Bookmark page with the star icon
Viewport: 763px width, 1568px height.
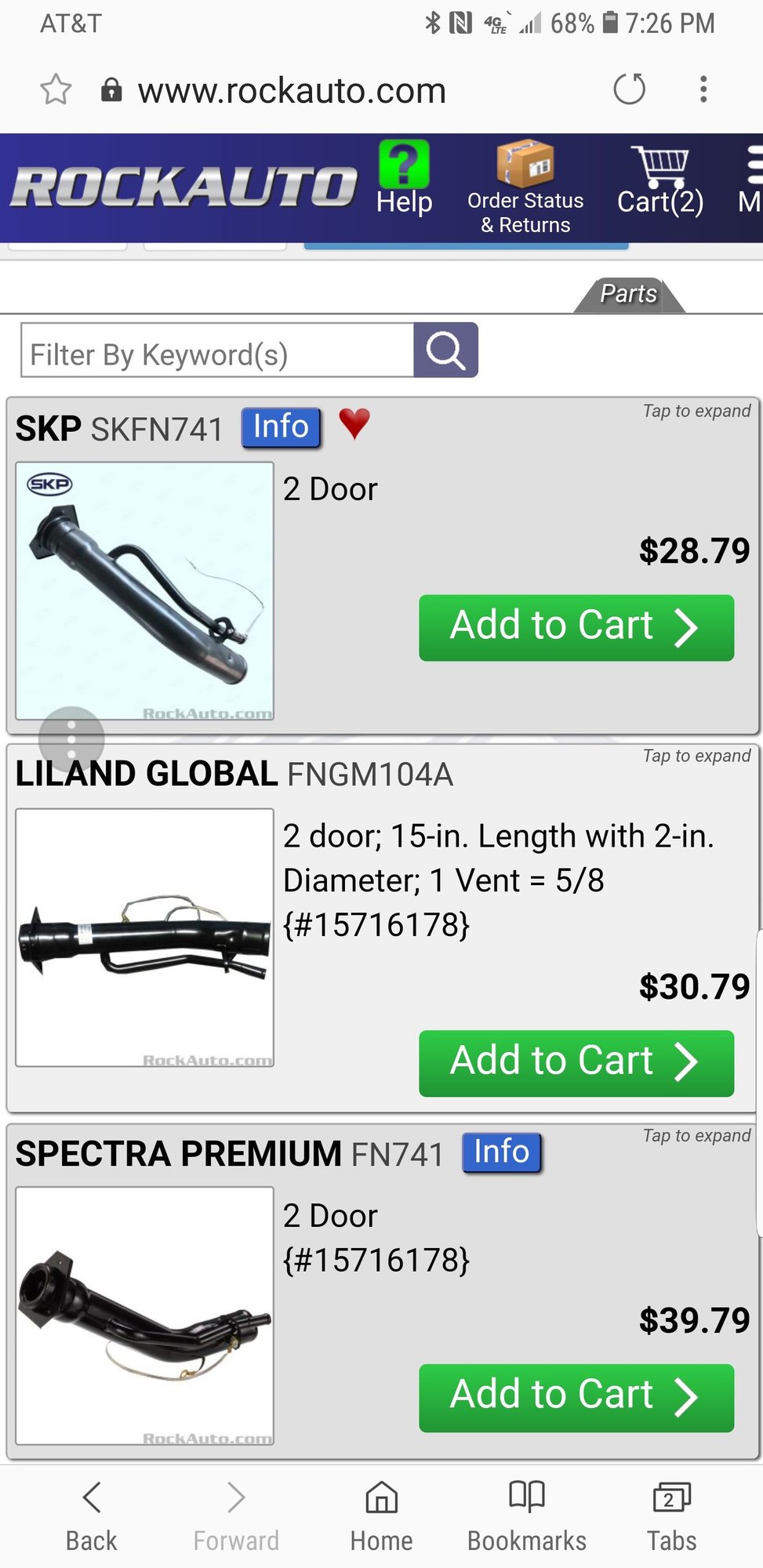click(56, 89)
